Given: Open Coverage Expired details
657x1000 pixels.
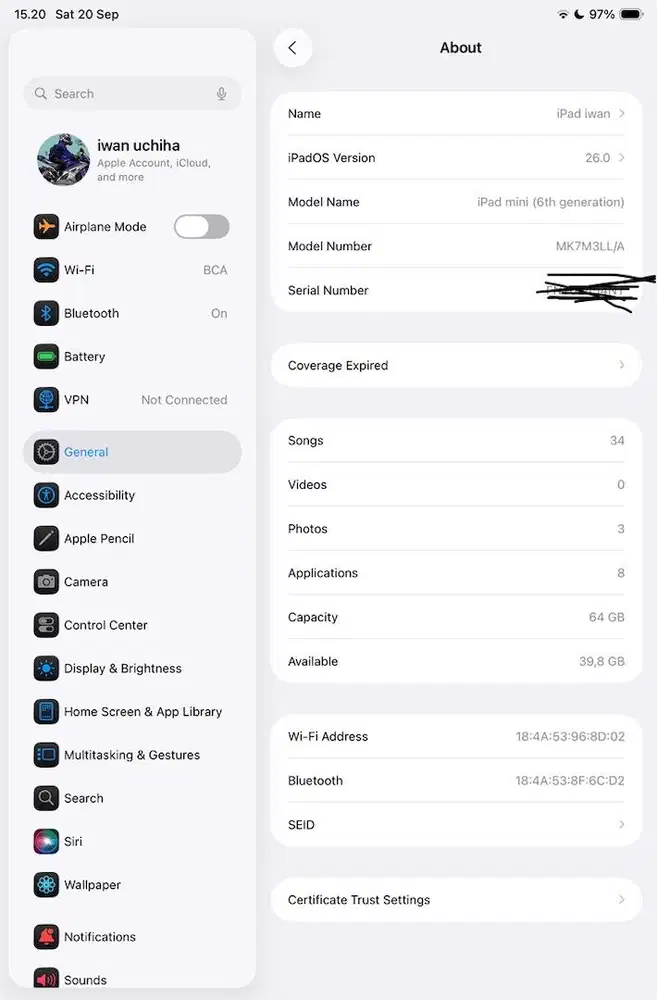Looking at the screenshot, I should (456, 366).
